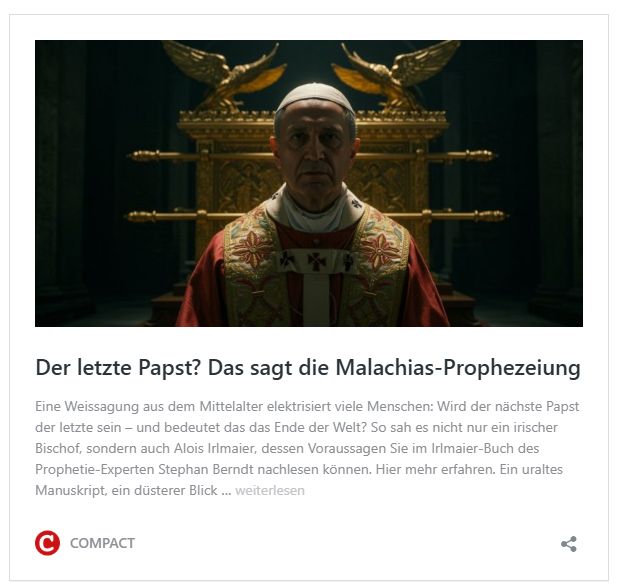Open the pope article image
This screenshot has height=588, width=618.
click(x=308, y=183)
